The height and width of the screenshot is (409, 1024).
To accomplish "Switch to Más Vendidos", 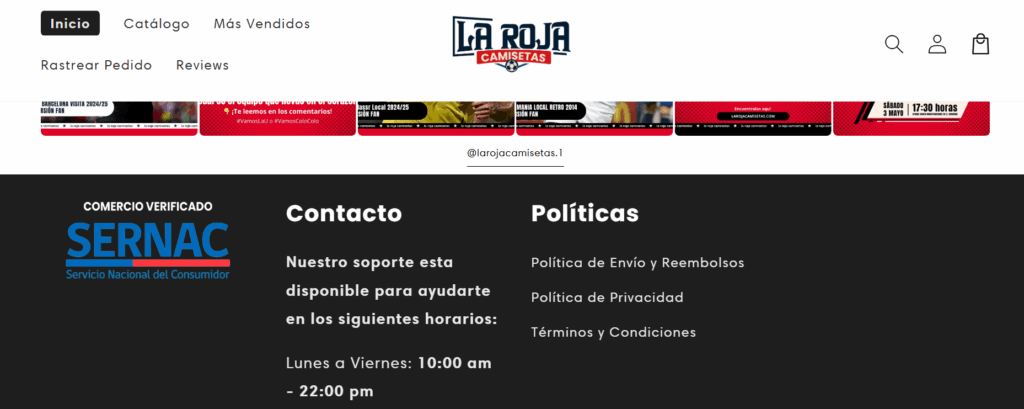I will point(262,23).
